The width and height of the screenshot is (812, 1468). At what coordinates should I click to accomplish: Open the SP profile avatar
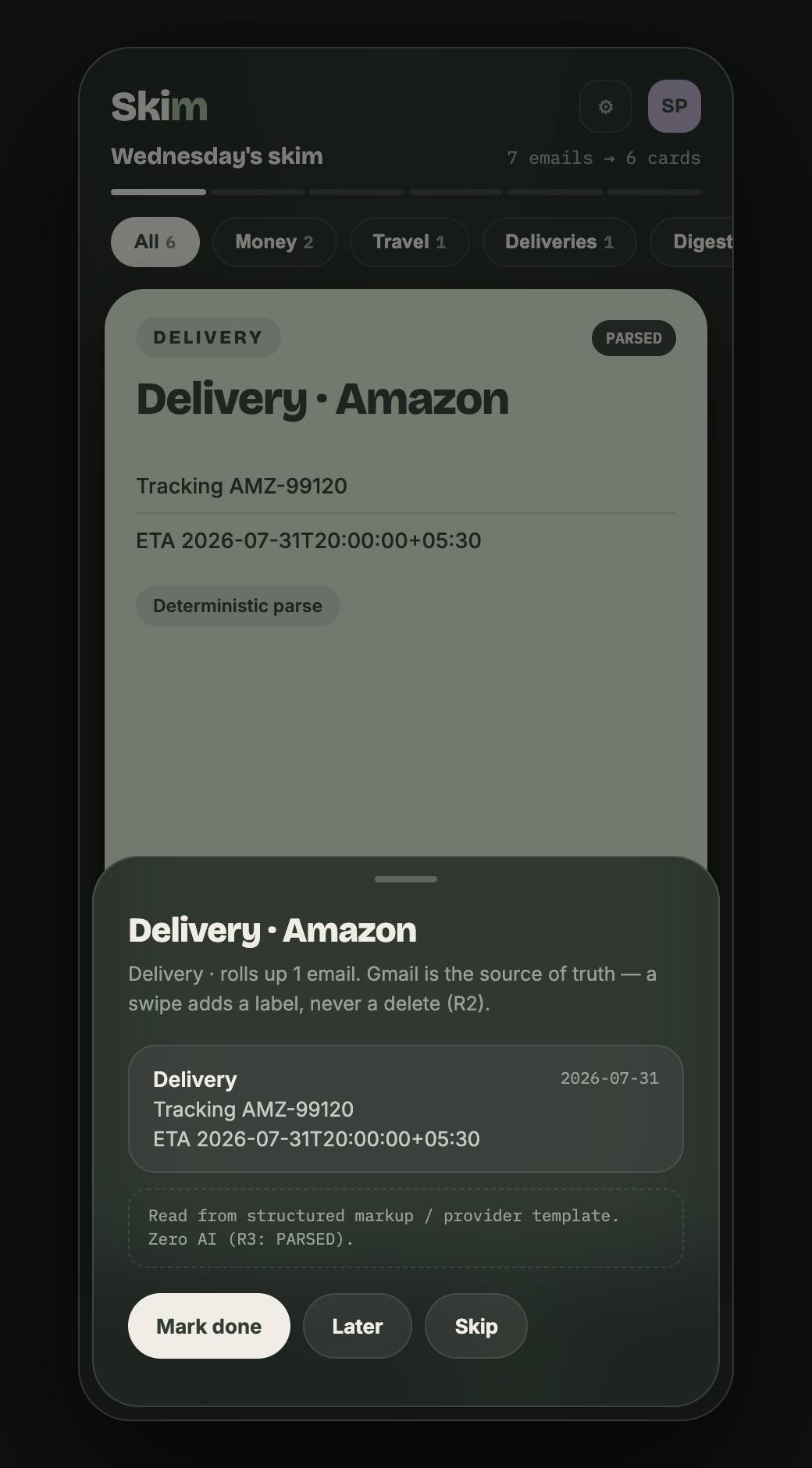coord(675,106)
